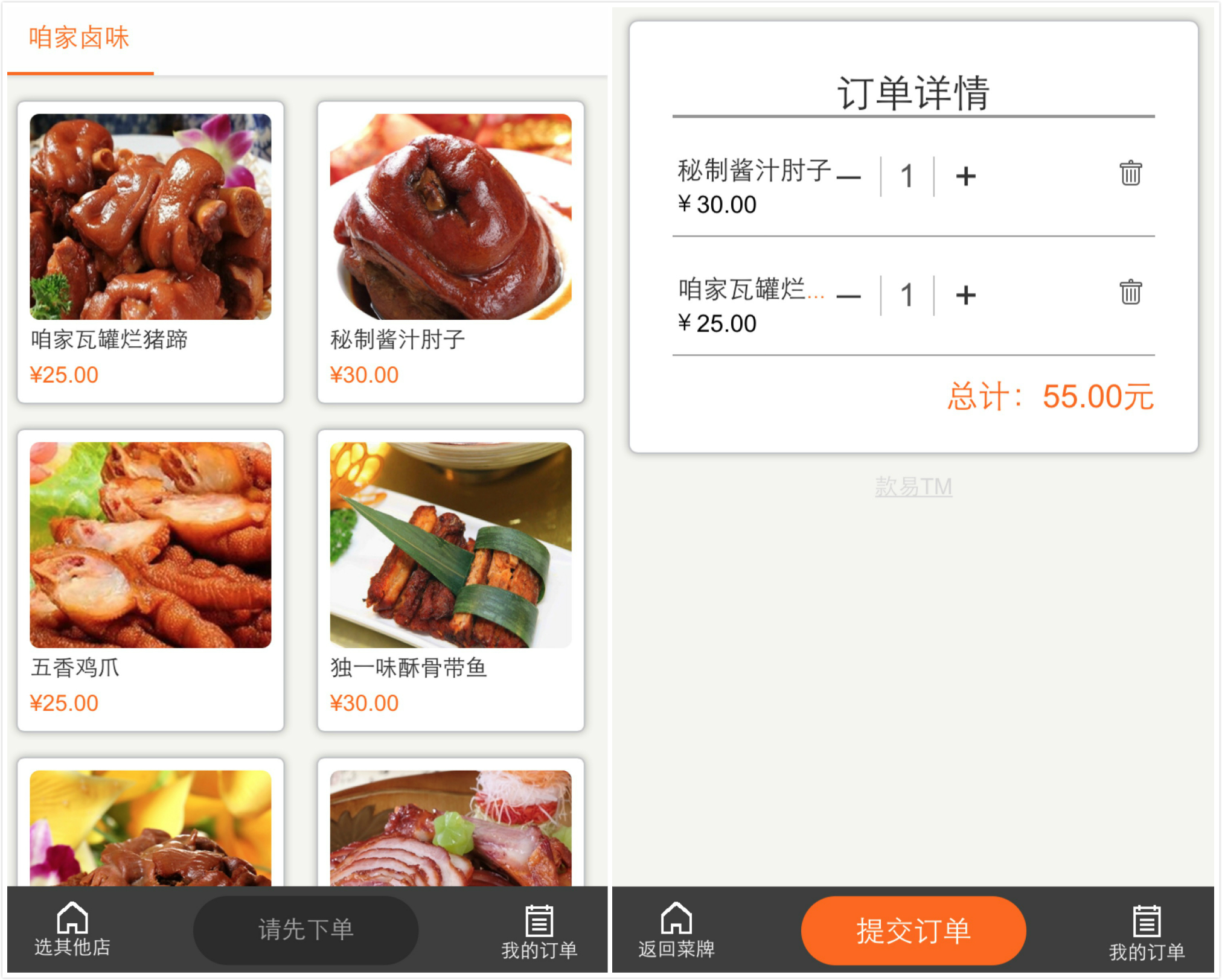Go back via 返回菜牌
1222x980 pixels.
[x=676, y=931]
